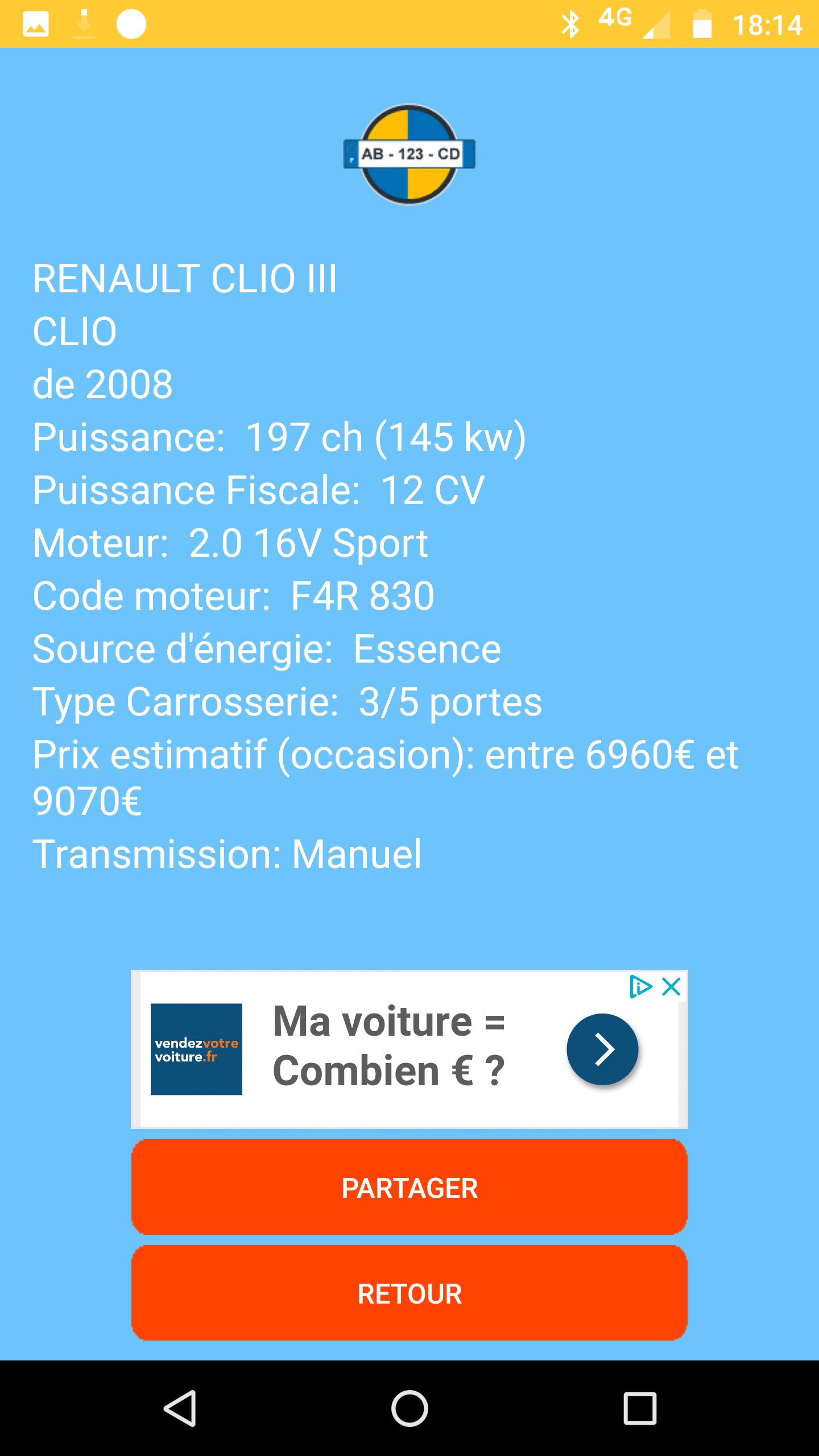Open the vendezvotrevoiture.fr ad arrow

tap(602, 1049)
